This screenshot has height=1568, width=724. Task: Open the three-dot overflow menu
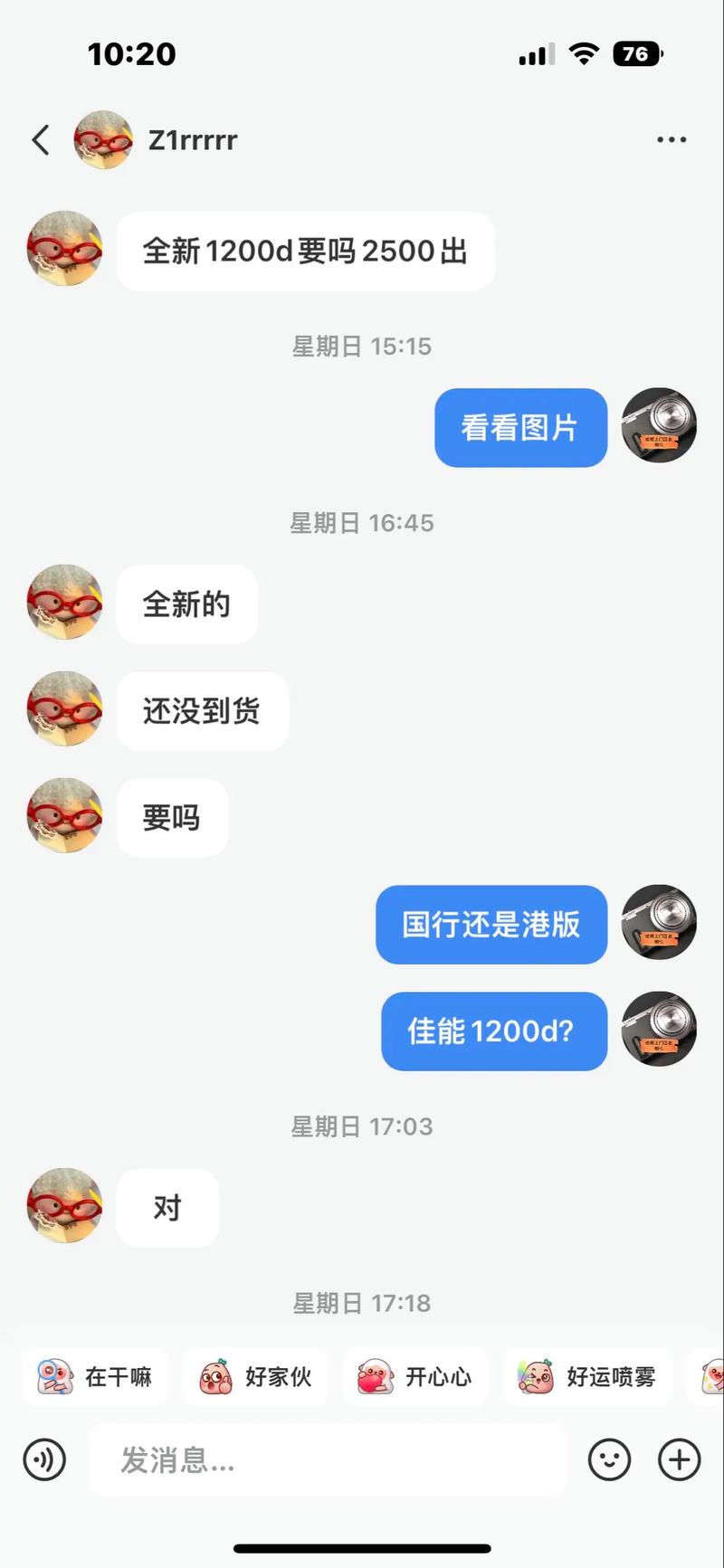[x=671, y=140]
